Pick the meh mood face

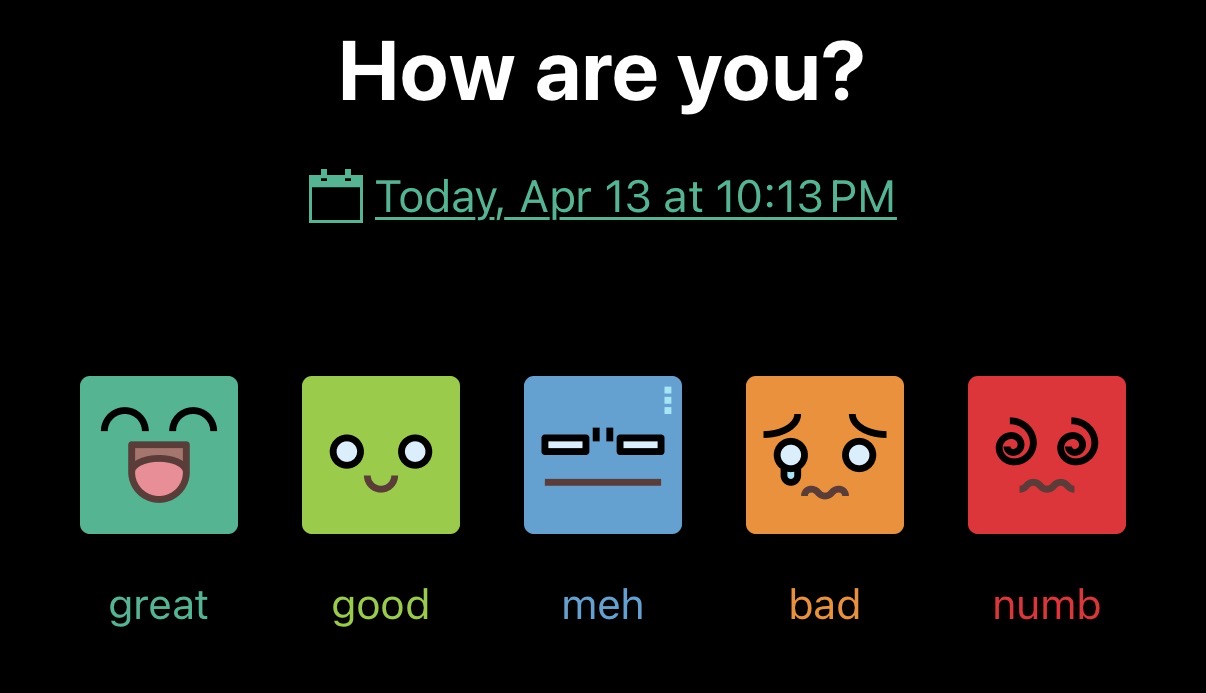pos(603,455)
